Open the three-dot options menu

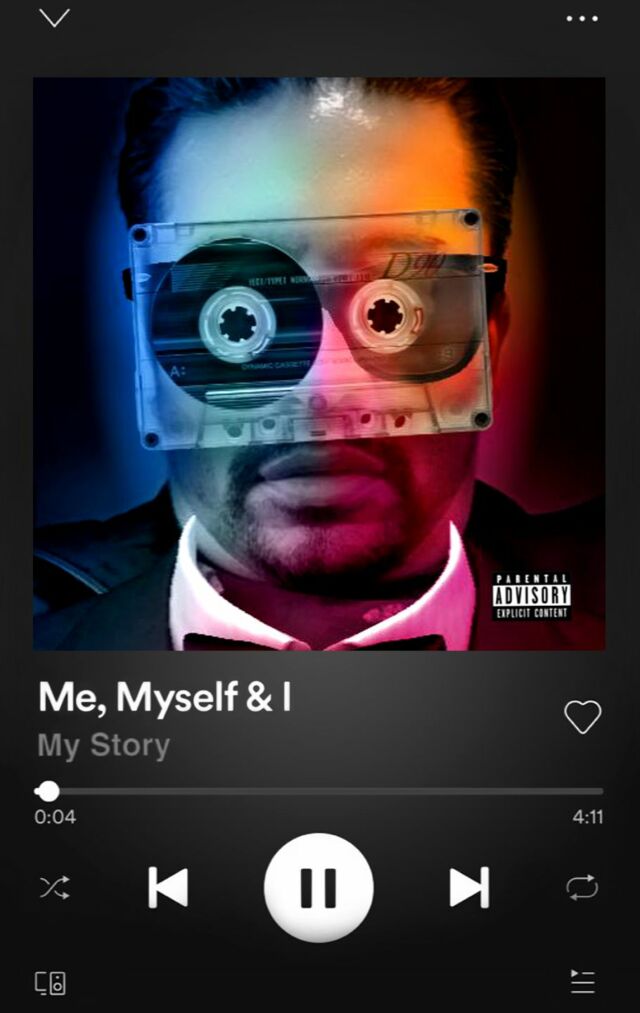click(582, 18)
